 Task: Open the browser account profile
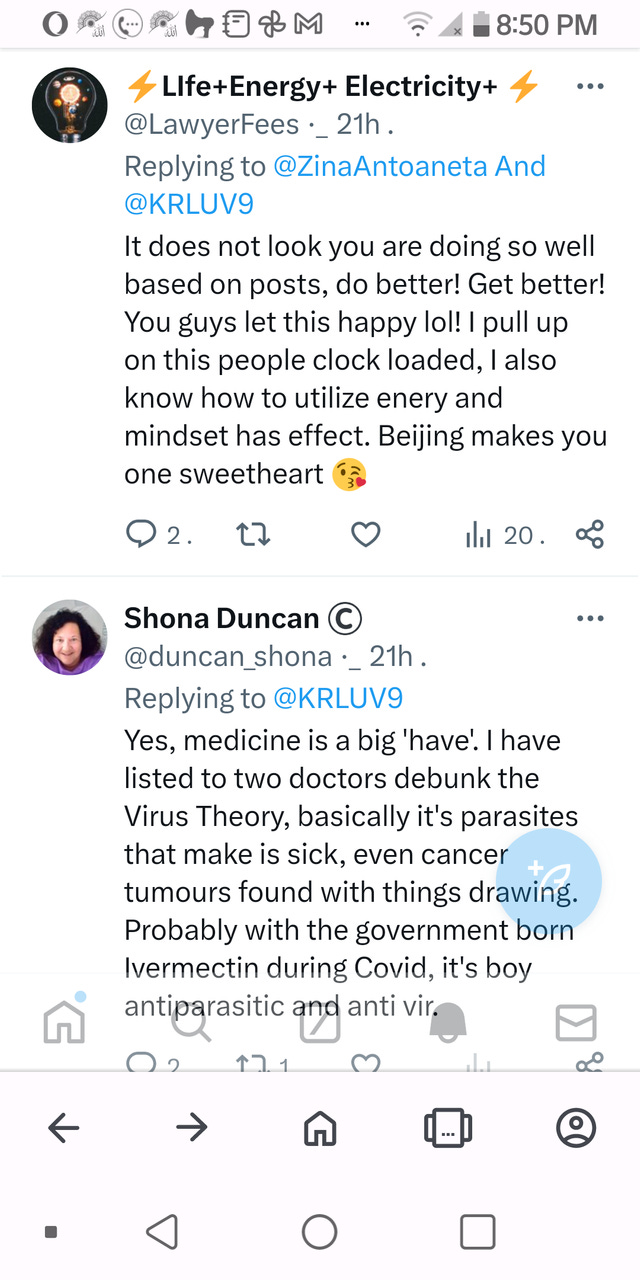click(x=575, y=1128)
